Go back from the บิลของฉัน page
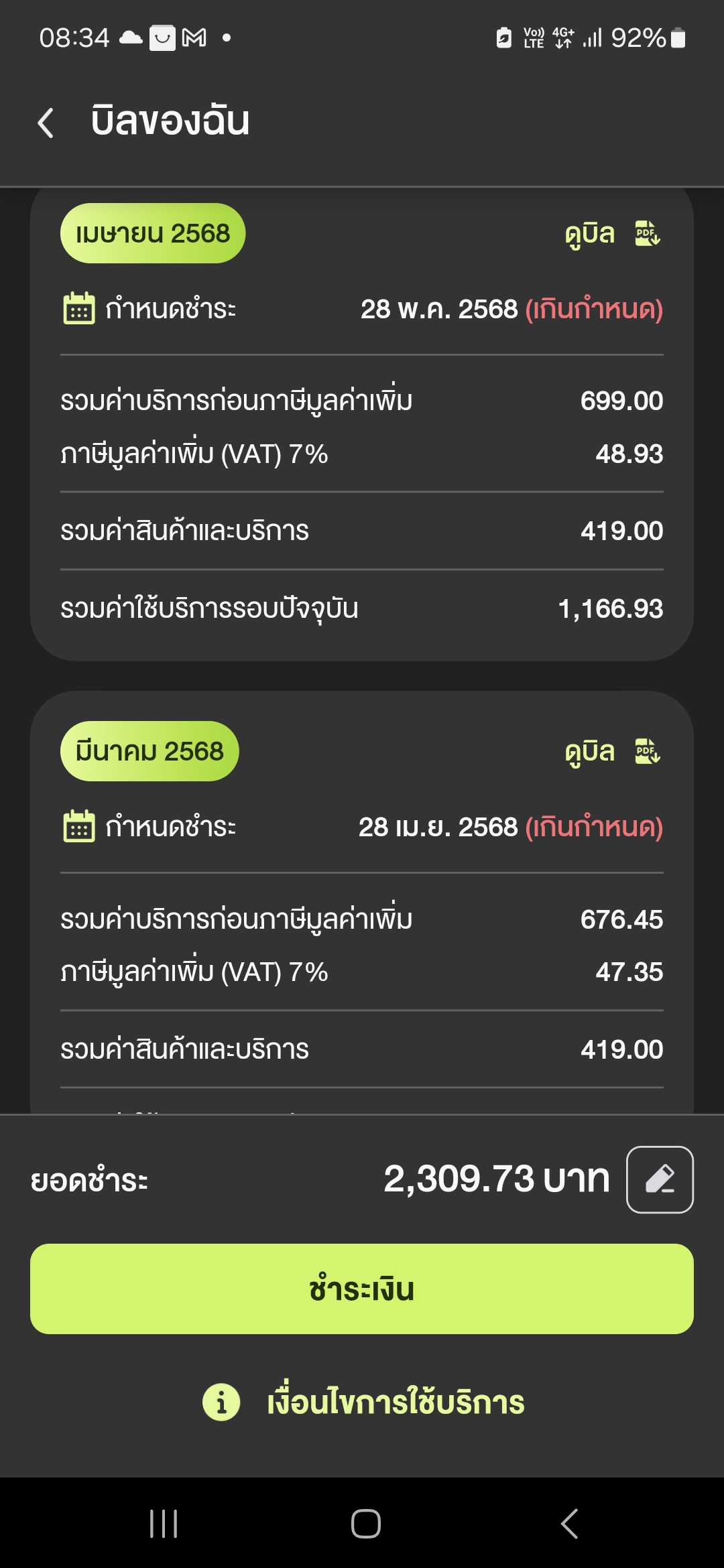The height and width of the screenshot is (1568, 724). click(46, 123)
